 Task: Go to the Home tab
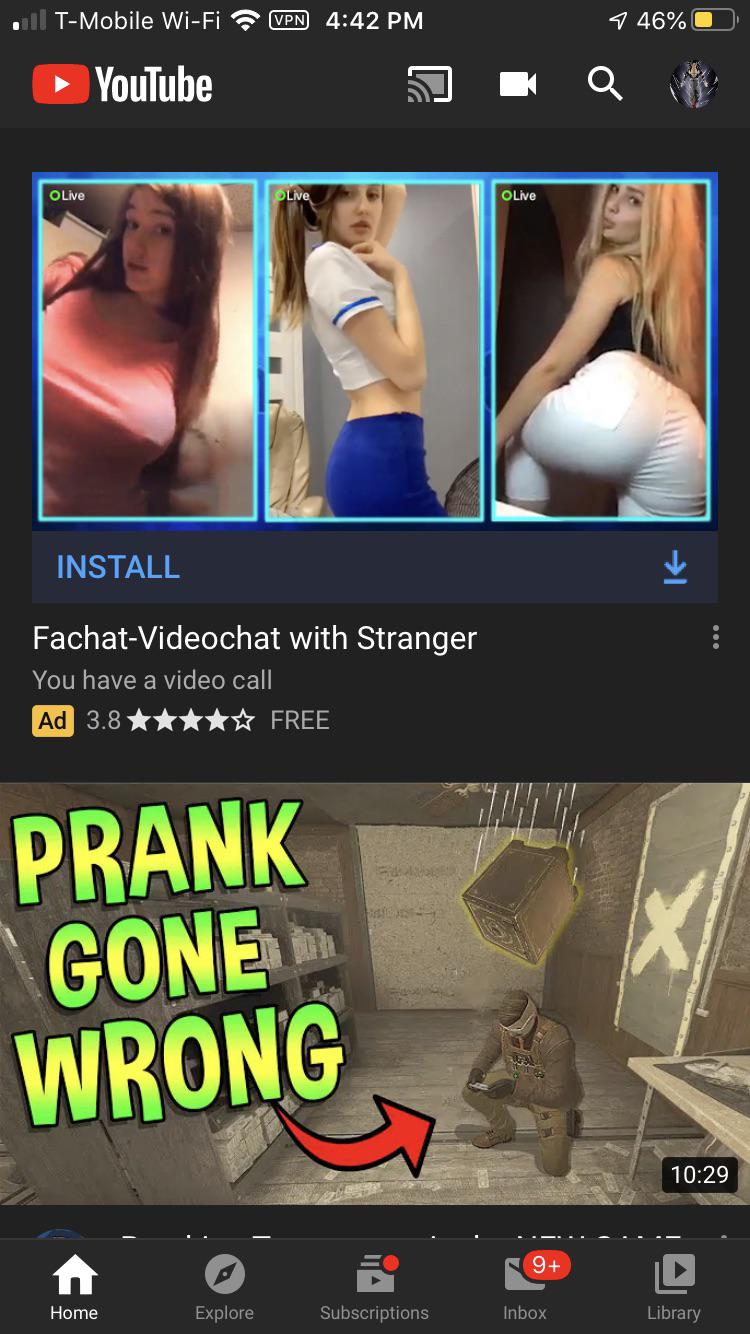(x=74, y=1288)
